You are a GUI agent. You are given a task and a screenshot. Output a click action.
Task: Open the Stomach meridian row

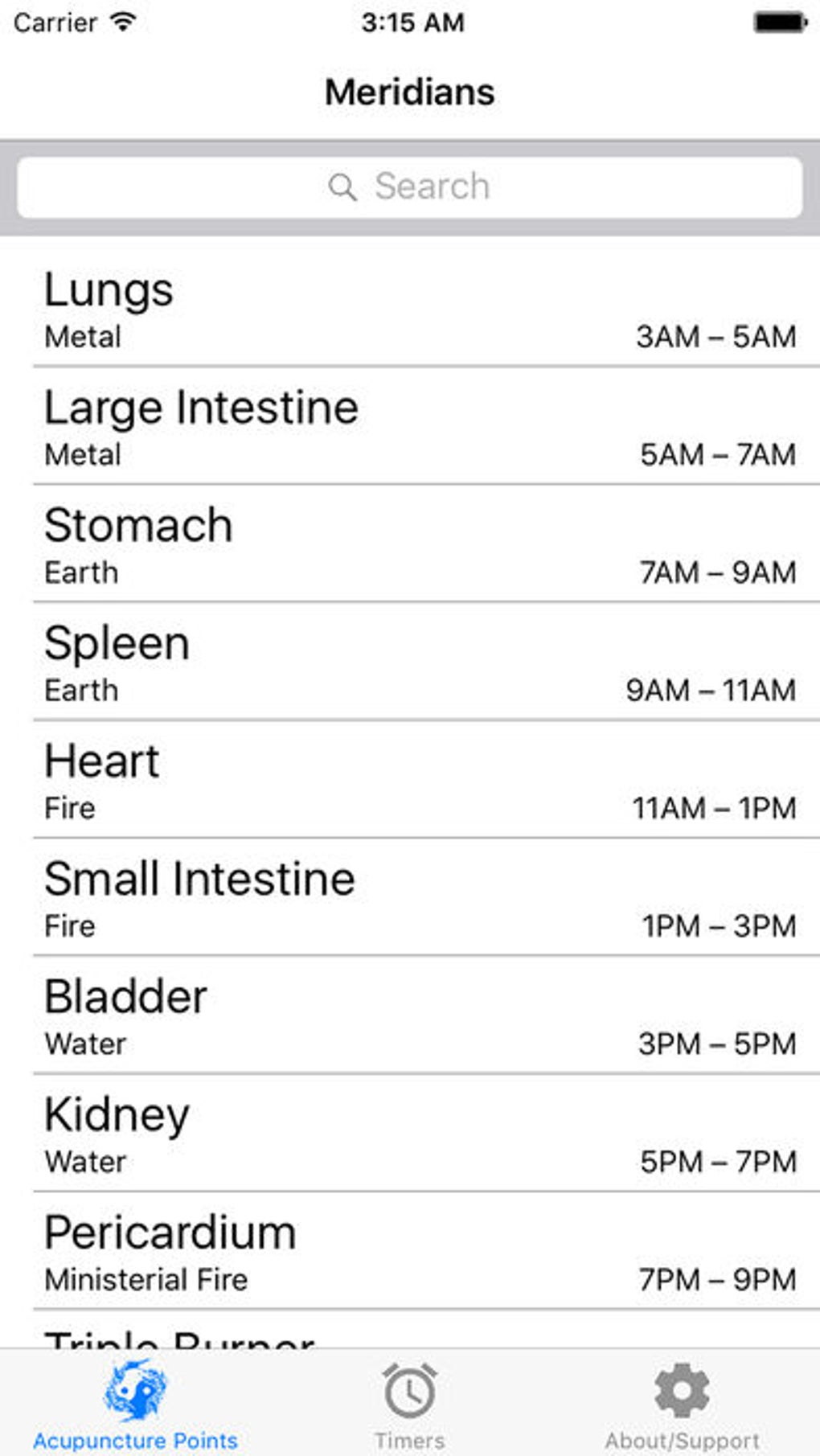[x=410, y=545]
